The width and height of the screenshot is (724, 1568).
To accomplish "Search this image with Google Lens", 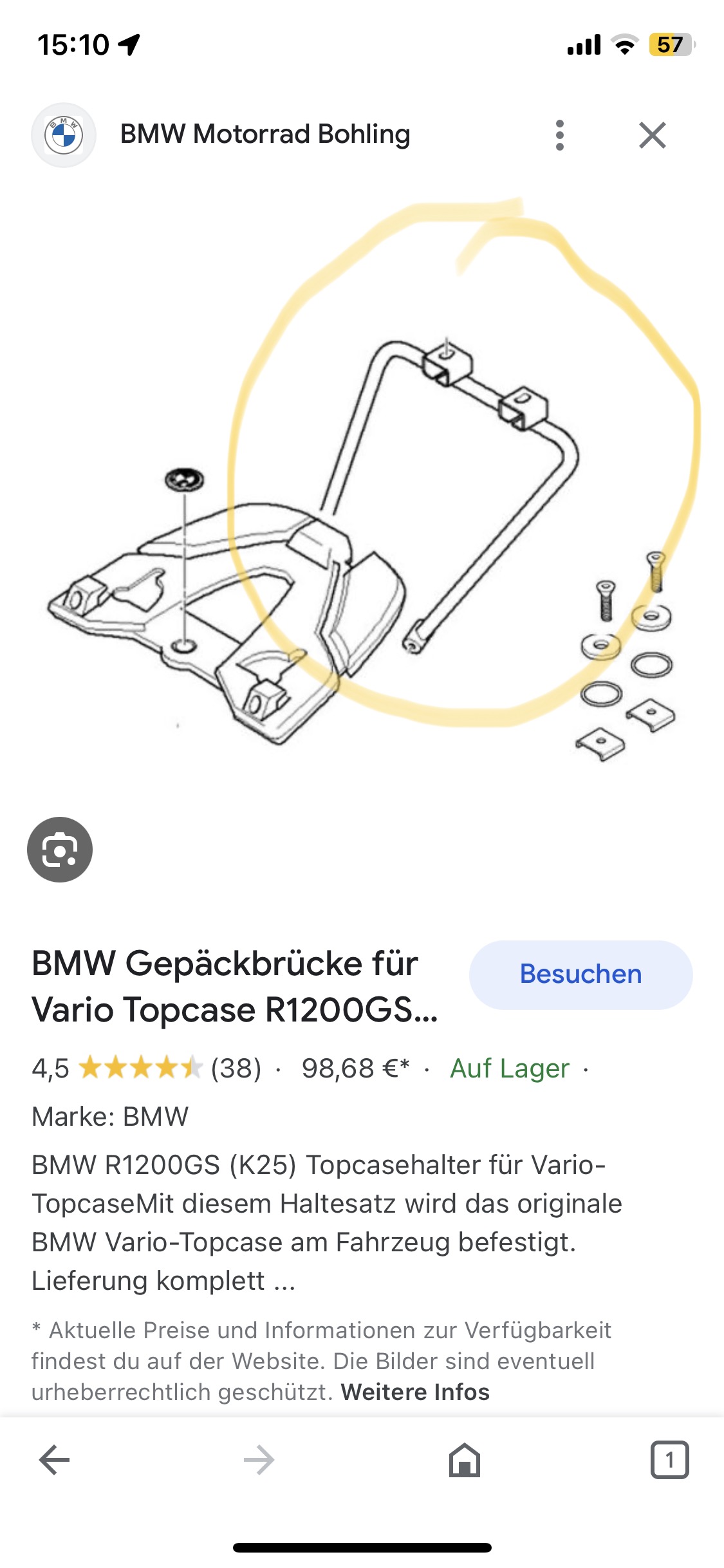I will click(x=60, y=850).
